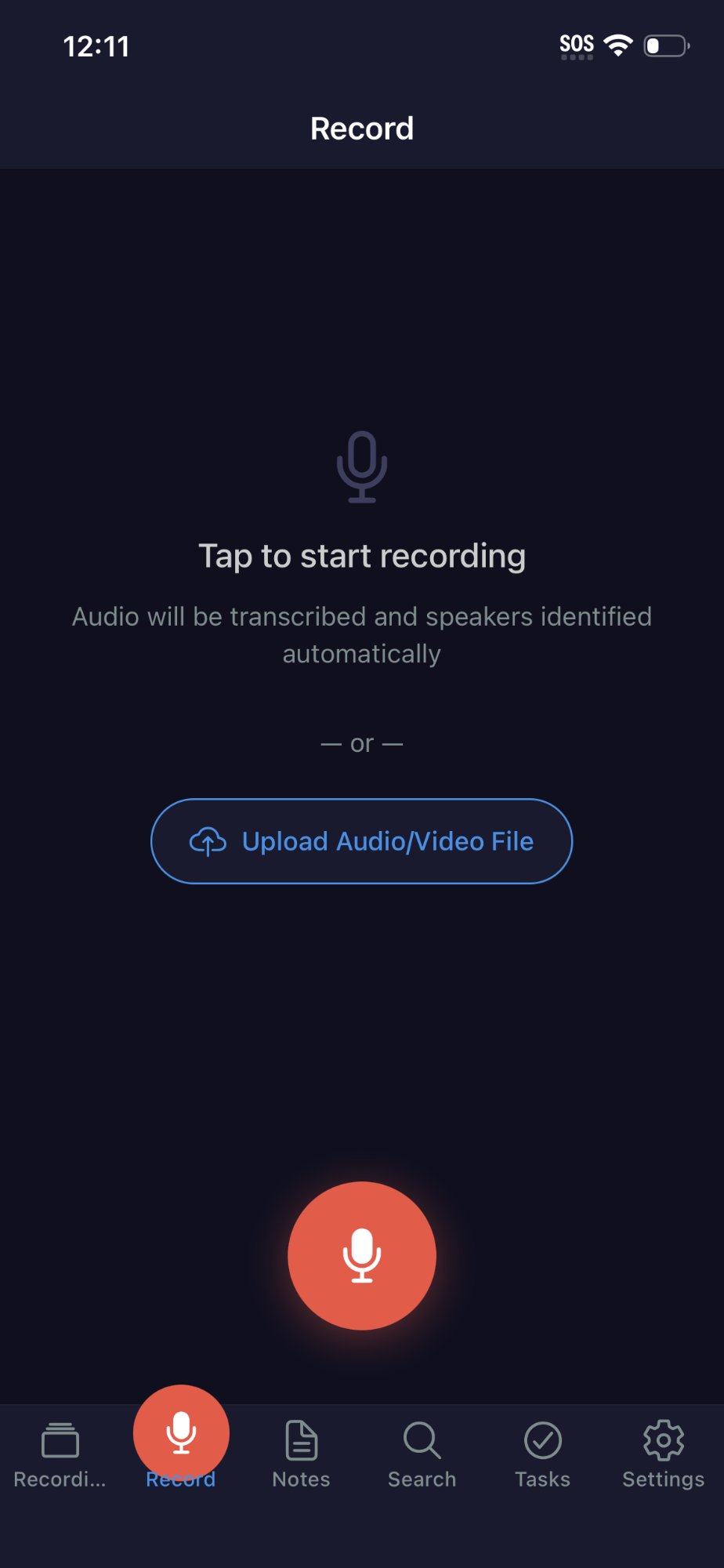Viewport: 724px width, 1568px height.
Task: Tap the microphone illustration above 'Tap to start recording'
Action: (361, 468)
